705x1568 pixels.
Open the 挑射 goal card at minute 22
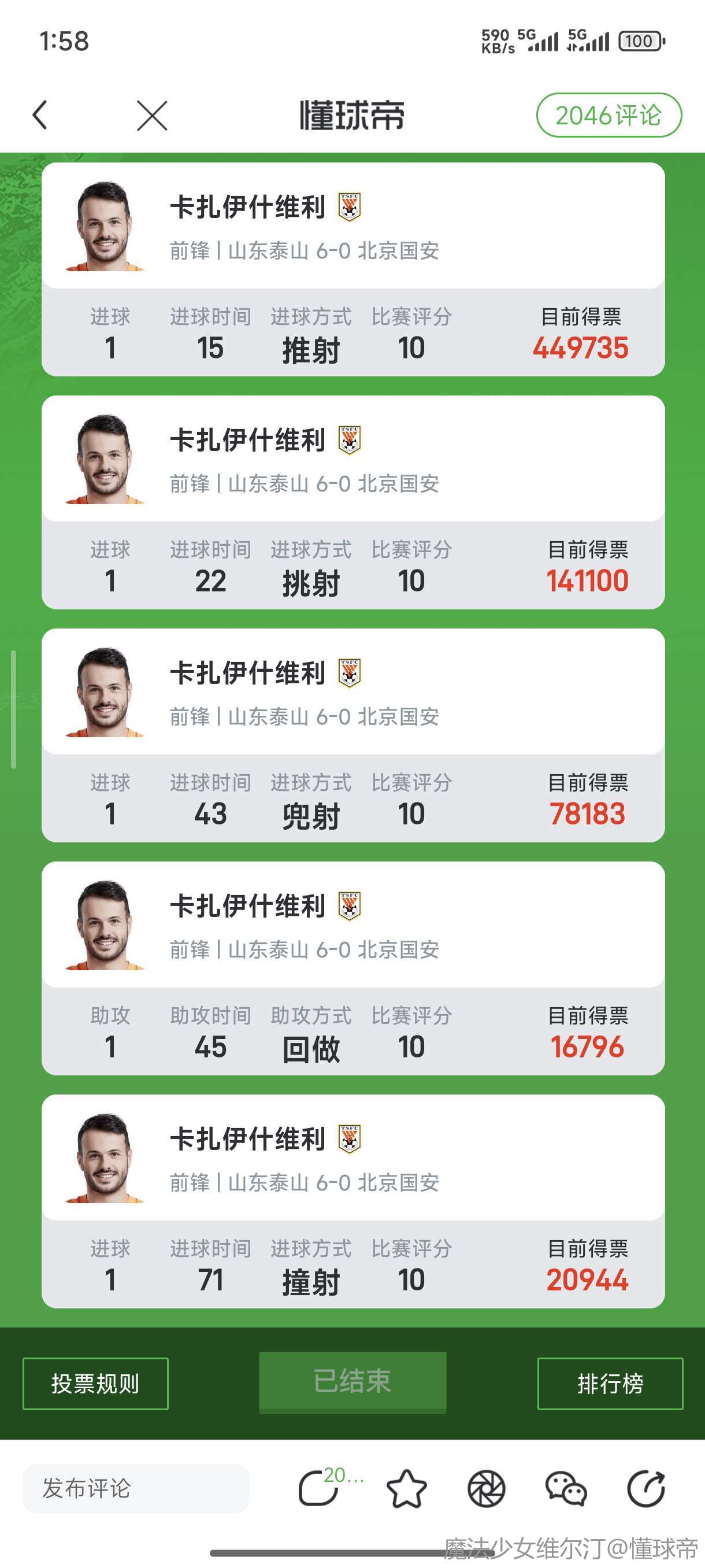(353, 502)
